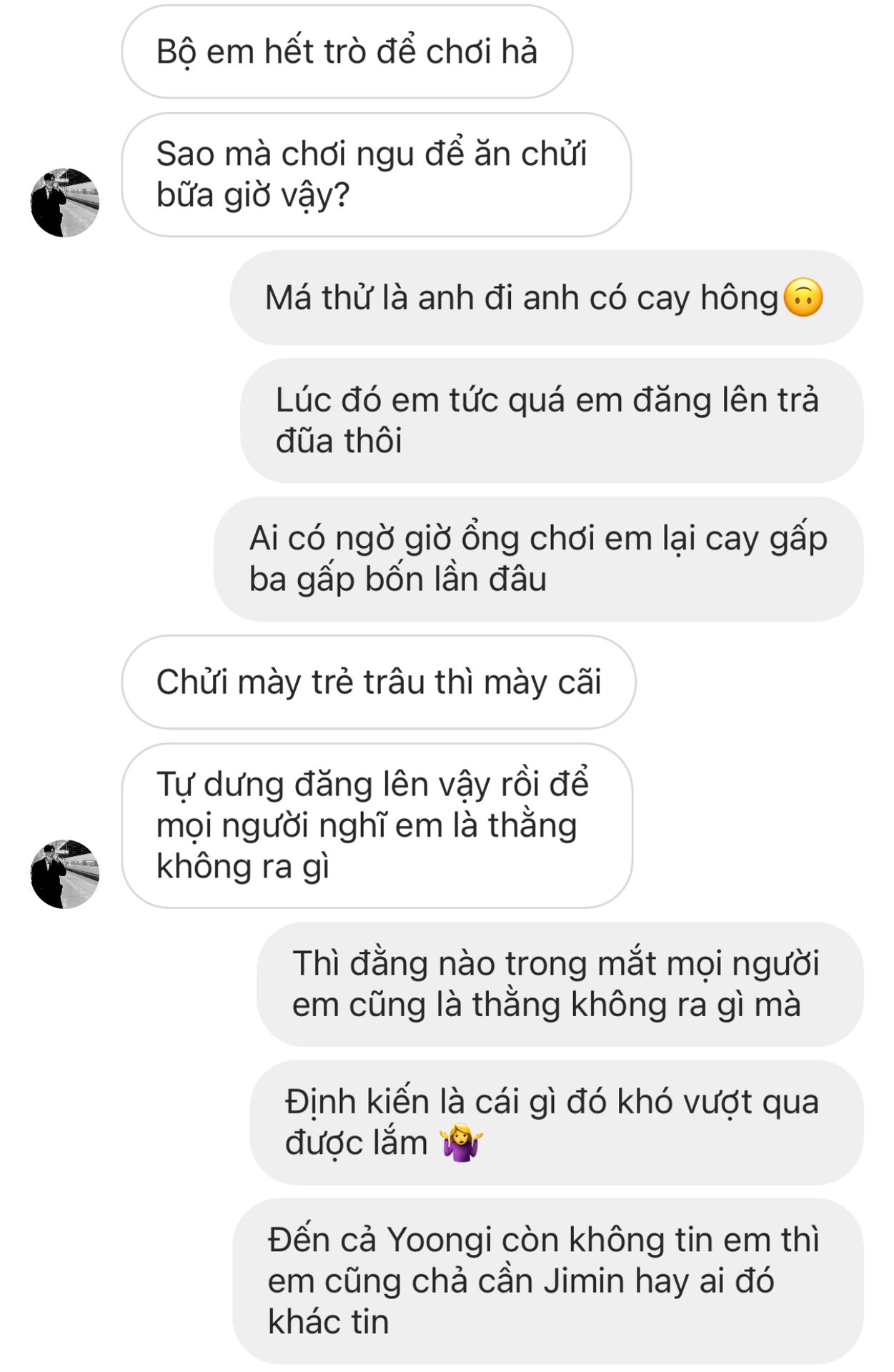
Task: Open sender's avatar beside "không ra gì" message
Action: (x=65, y=874)
